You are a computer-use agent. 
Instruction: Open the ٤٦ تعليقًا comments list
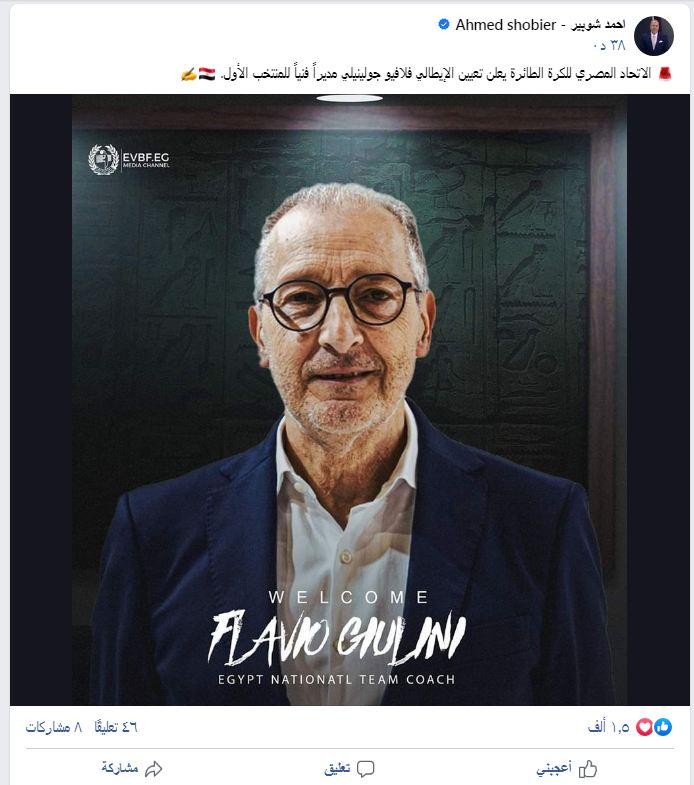[115, 727]
